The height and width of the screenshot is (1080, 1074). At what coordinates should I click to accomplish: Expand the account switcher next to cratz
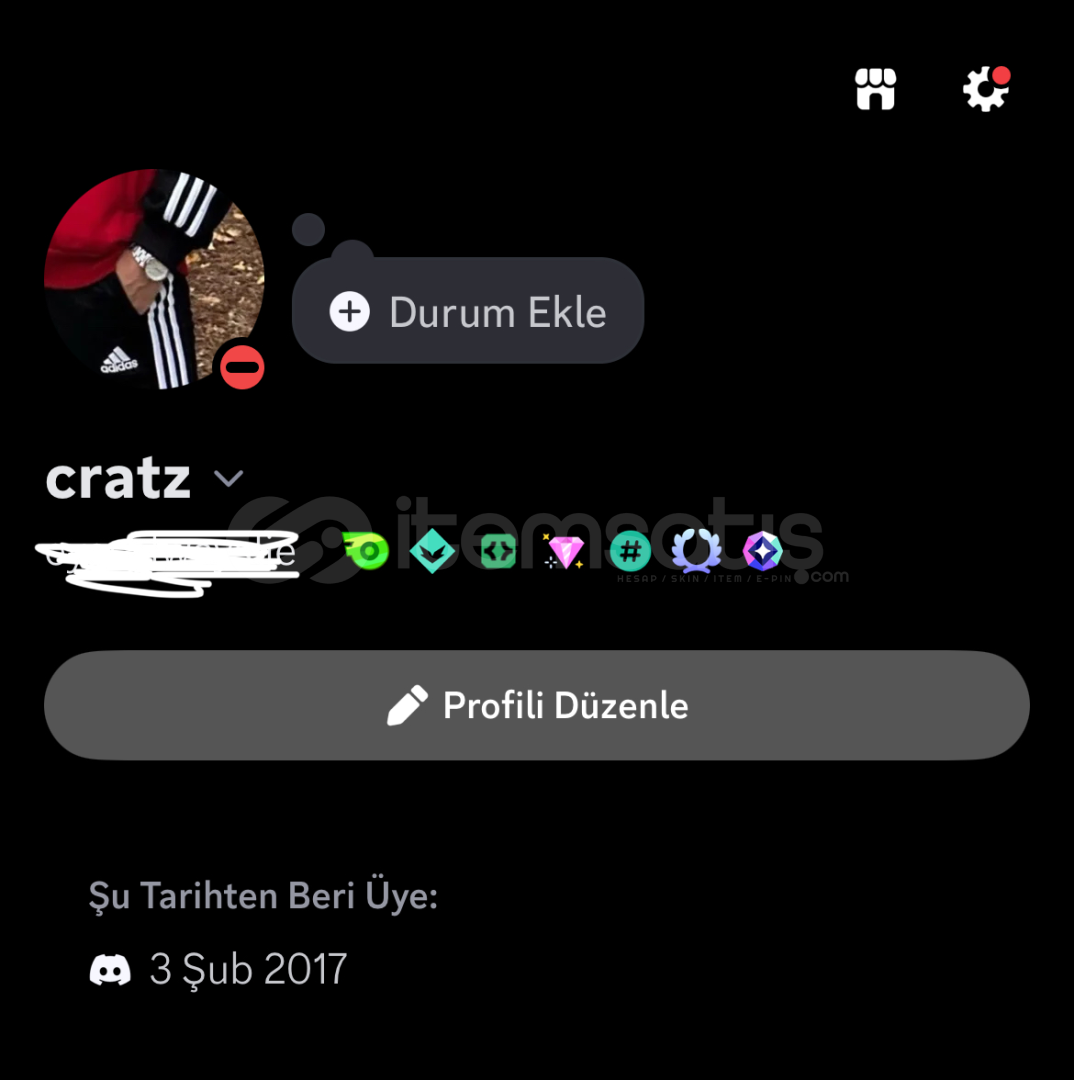click(229, 479)
